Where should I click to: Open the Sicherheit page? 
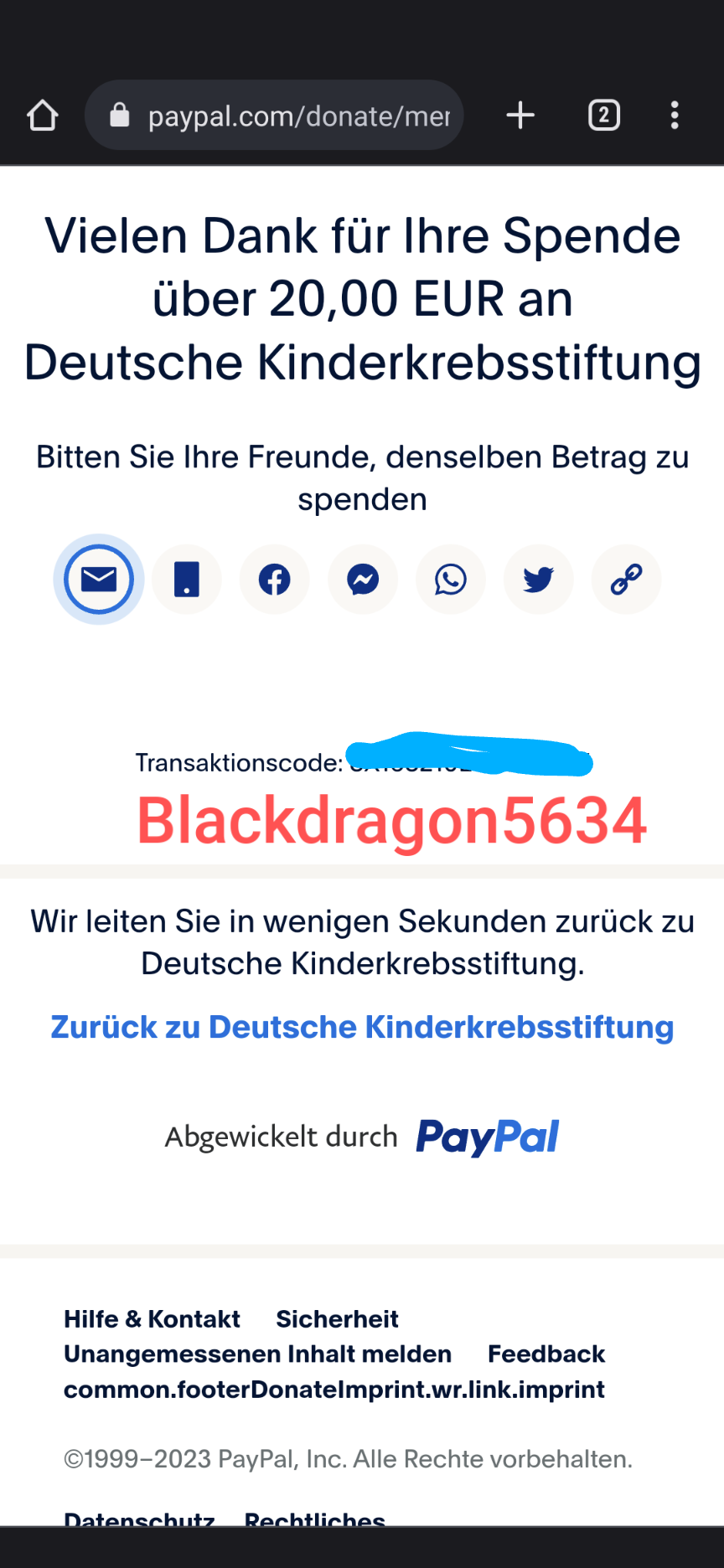point(337,1319)
